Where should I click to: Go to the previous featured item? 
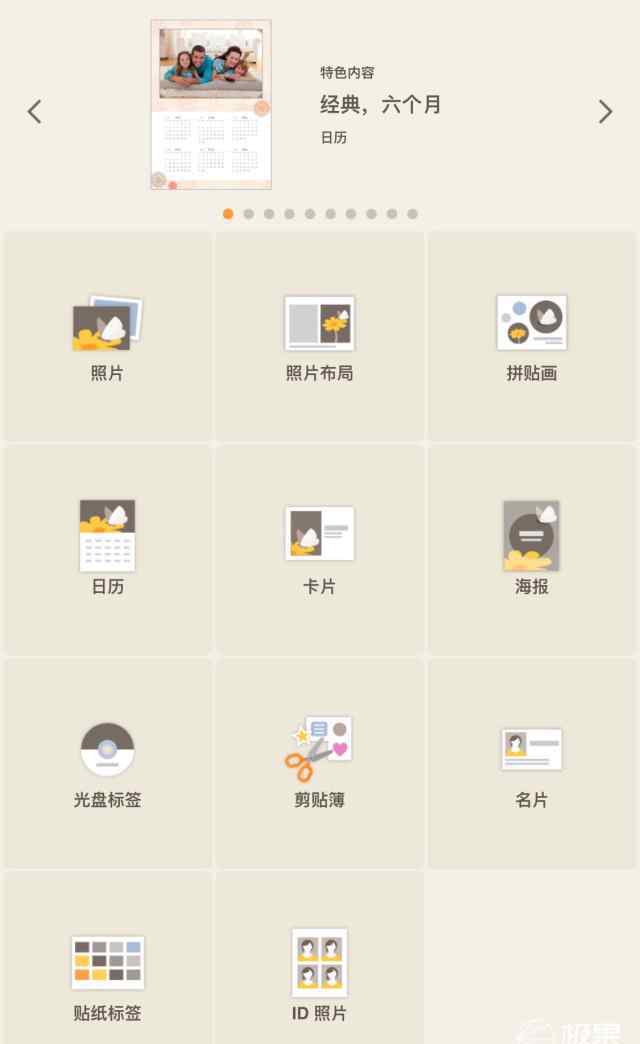click(35, 111)
